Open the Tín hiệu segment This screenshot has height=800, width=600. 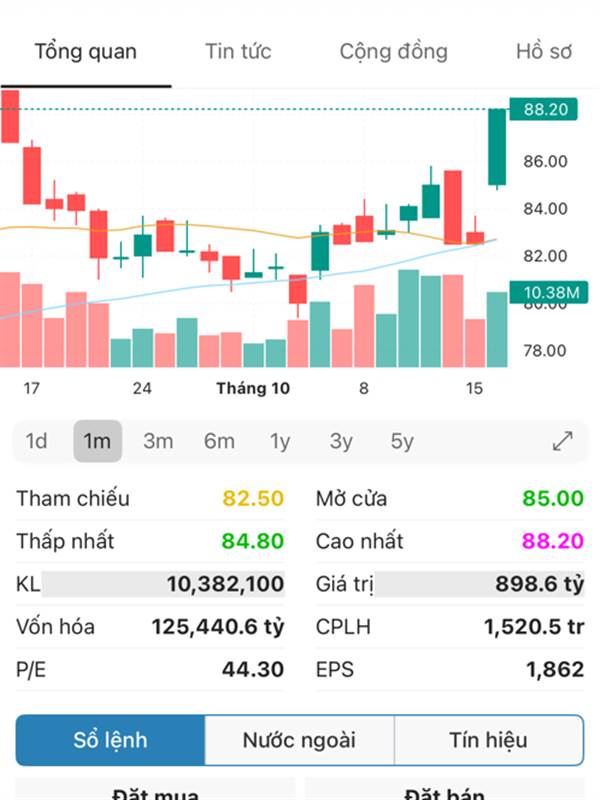point(488,741)
